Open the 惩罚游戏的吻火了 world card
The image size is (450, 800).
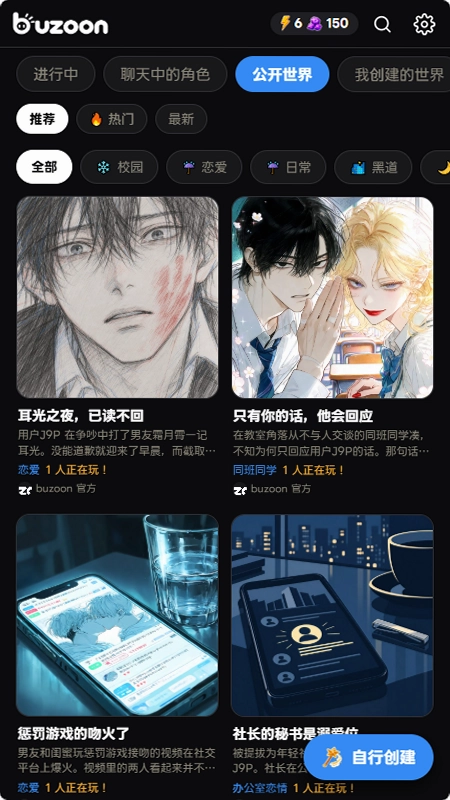117,657
